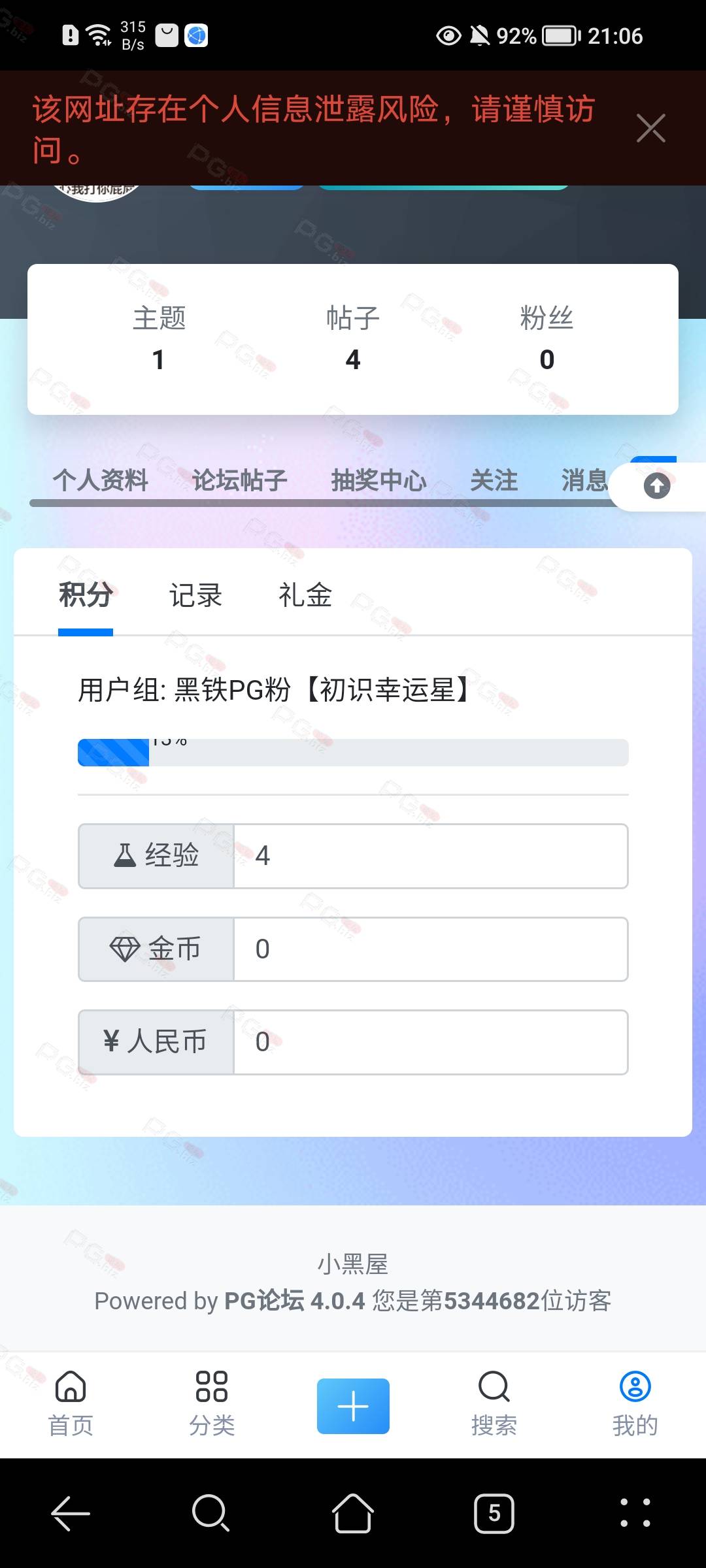Open 搜索 in bottom navigation
Image resolution: width=706 pixels, height=1568 pixels.
494,1404
